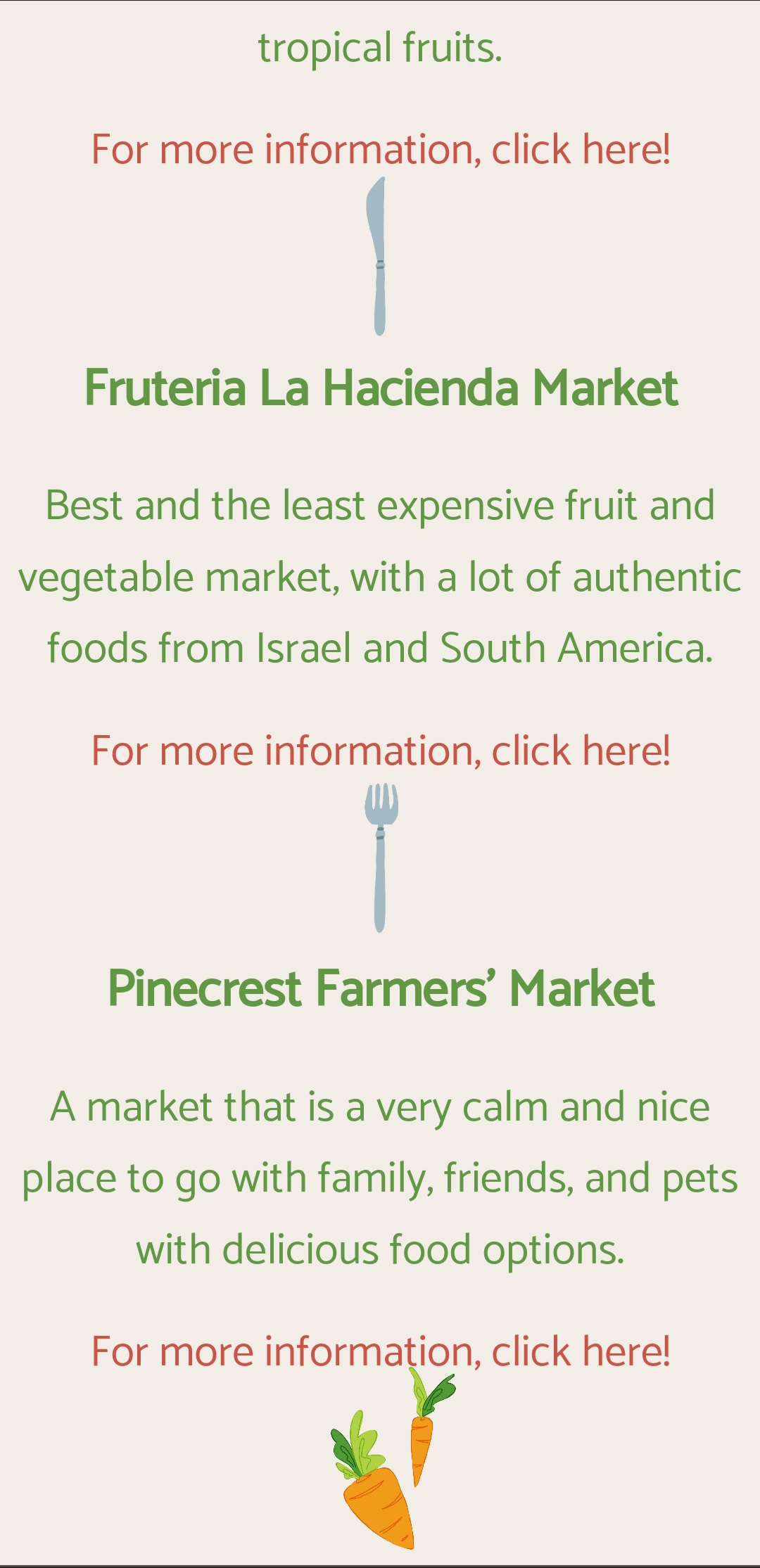The image size is (760, 1568).
Task: Open Pinecrest Farmers' Market's more information link
Action: [380, 1351]
